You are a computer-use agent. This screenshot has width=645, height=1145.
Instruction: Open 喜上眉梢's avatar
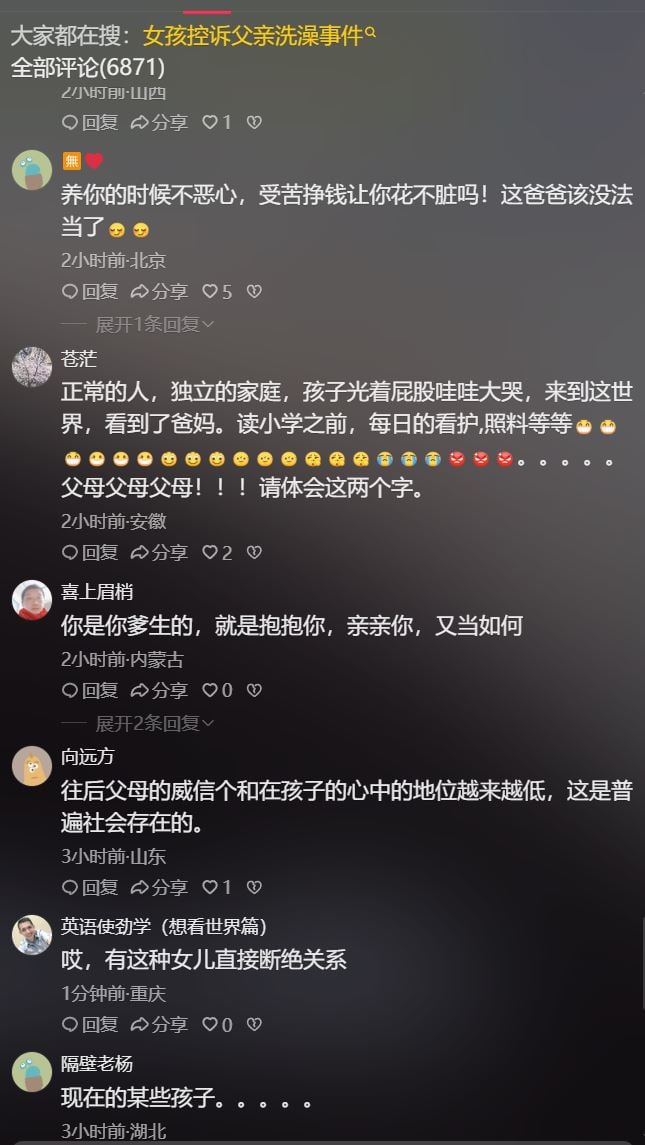click(x=32, y=600)
